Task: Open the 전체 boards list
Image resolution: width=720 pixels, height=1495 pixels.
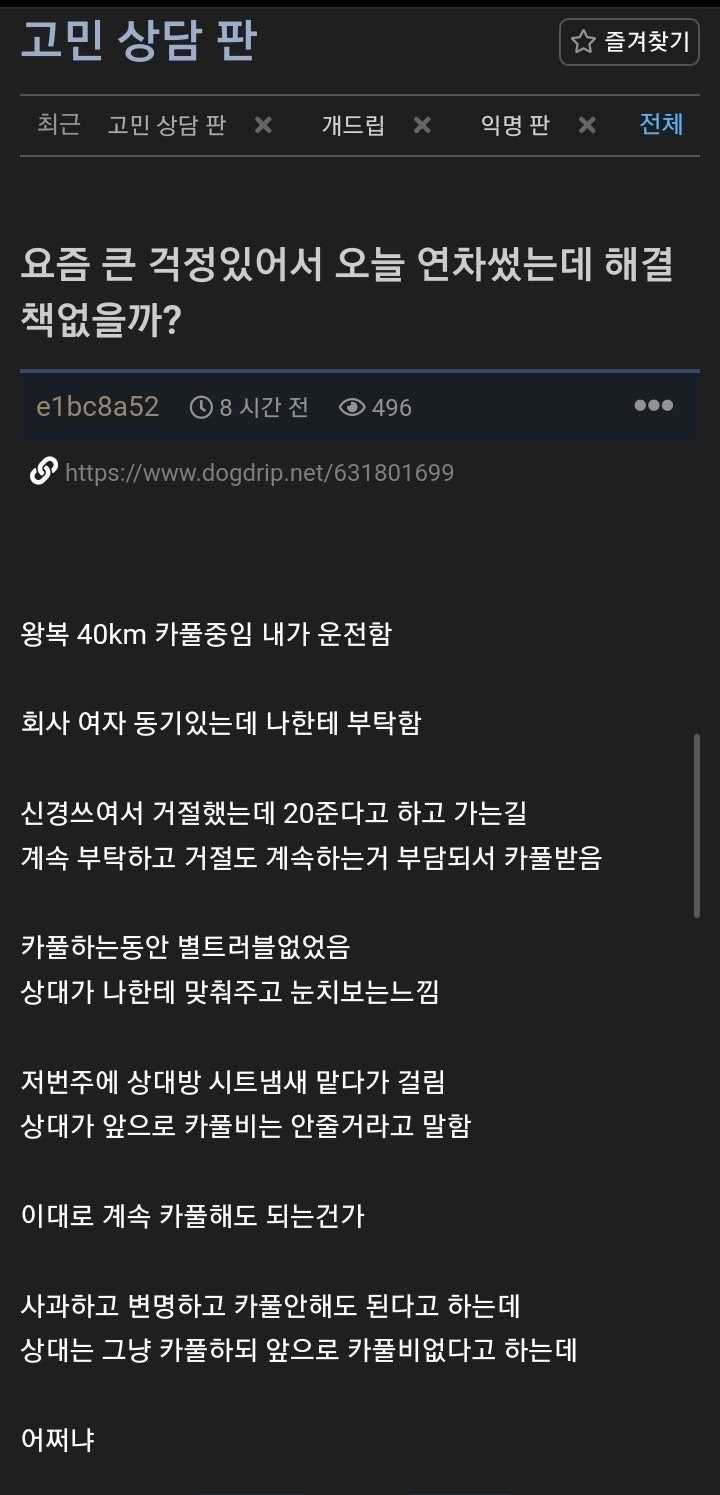Action: pyautogui.click(x=661, y=125)
